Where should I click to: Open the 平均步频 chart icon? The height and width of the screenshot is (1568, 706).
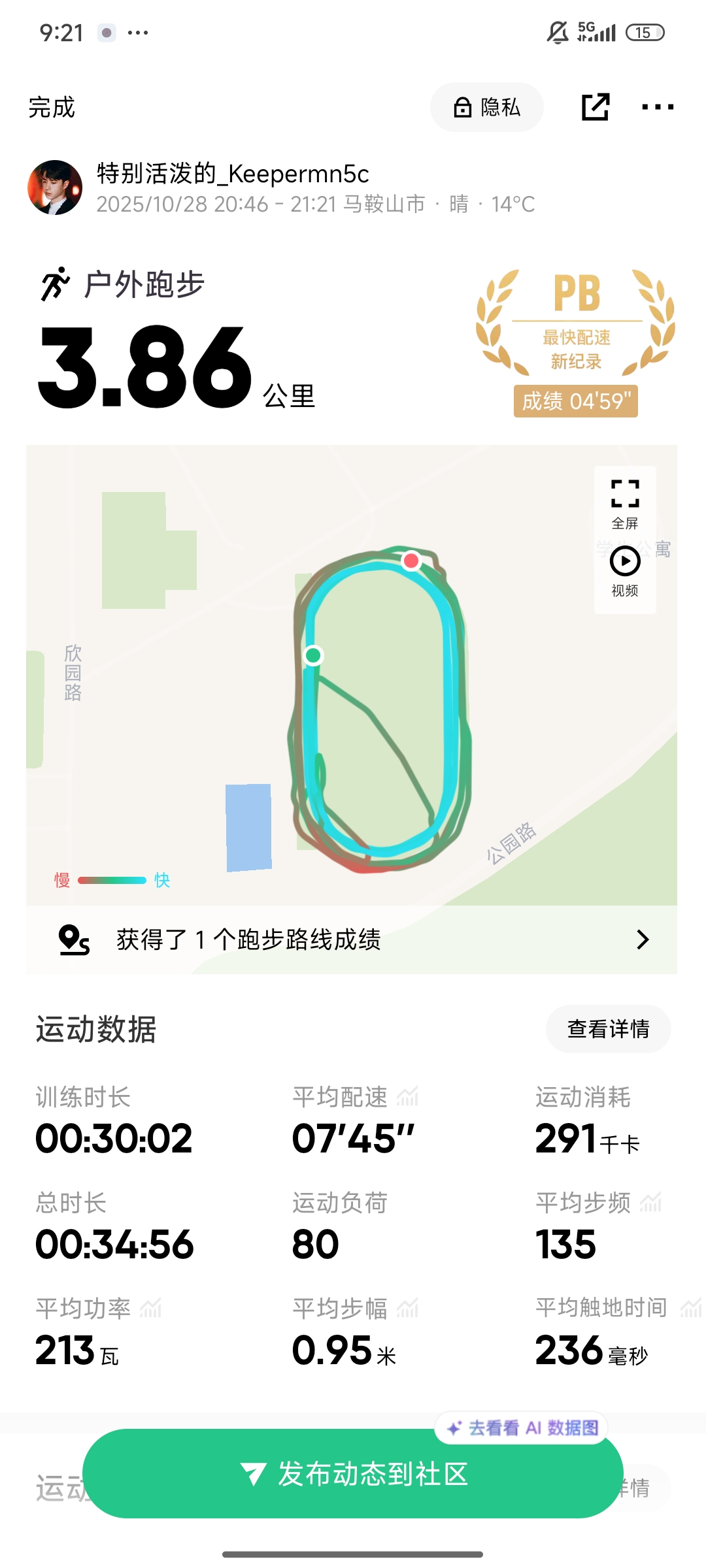point(650,1202)
